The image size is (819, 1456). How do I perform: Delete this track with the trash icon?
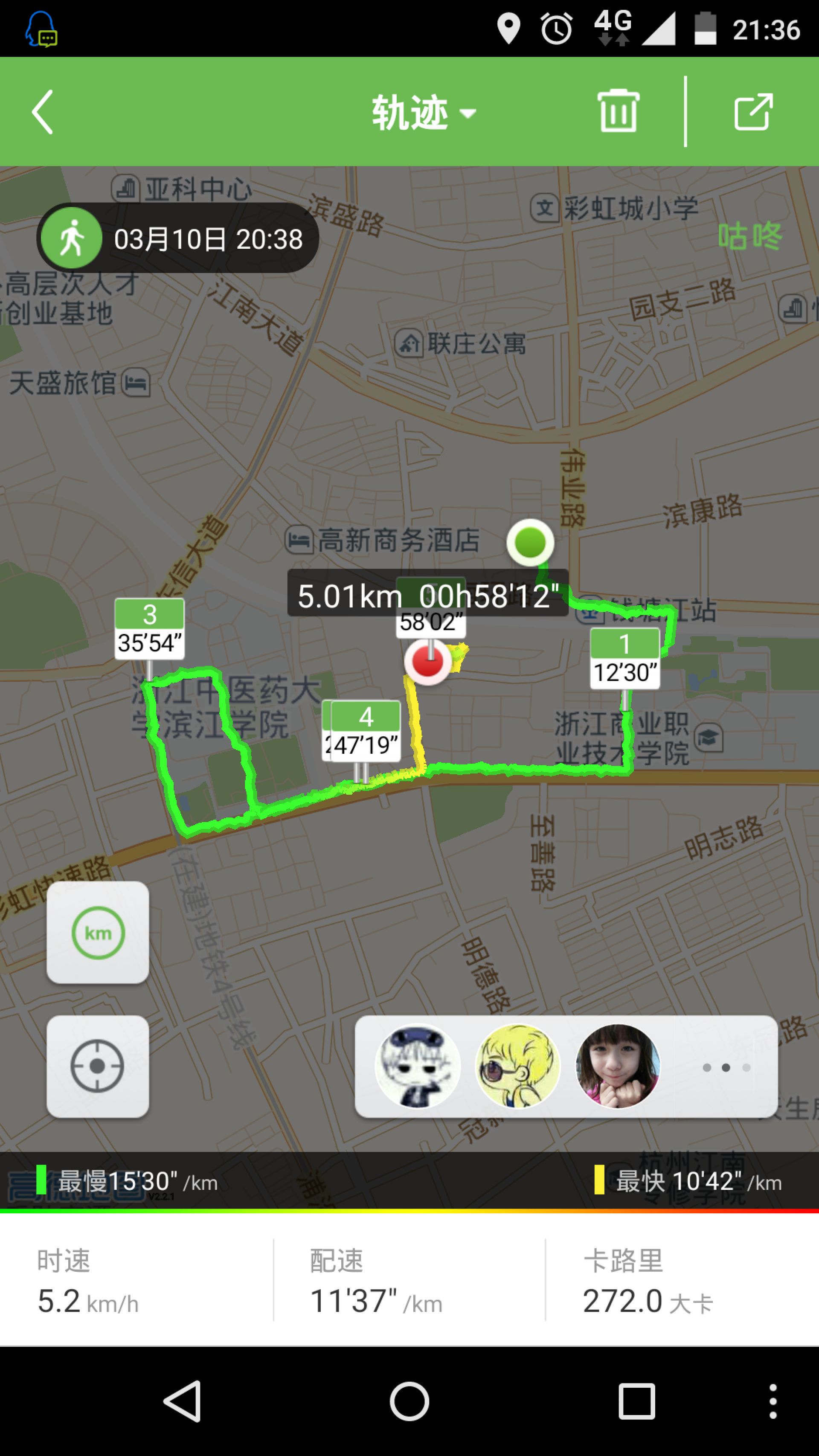pos(618,111)
